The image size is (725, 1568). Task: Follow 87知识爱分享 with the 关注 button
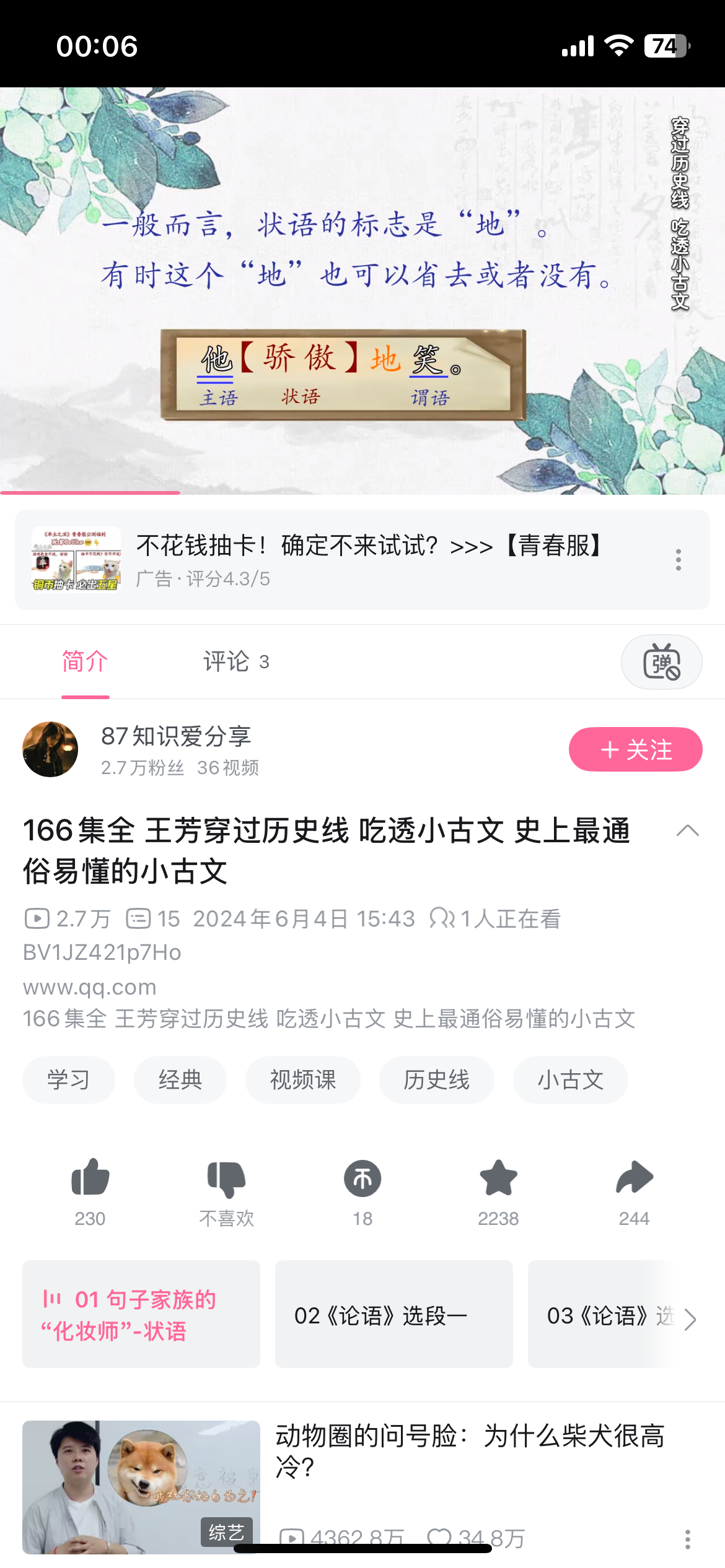click(635, 749)
